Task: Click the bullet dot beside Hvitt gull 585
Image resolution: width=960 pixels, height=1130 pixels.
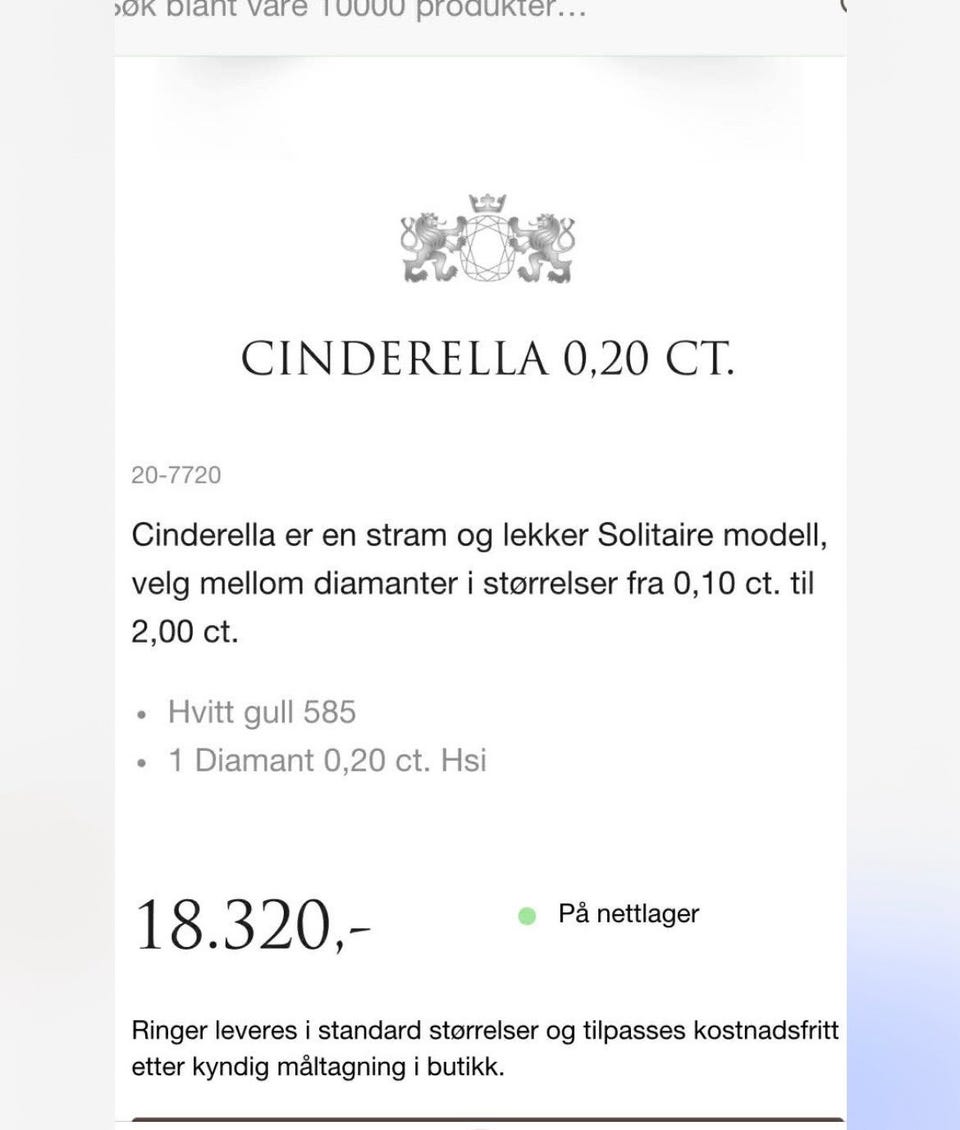Action: coord(141,714)
